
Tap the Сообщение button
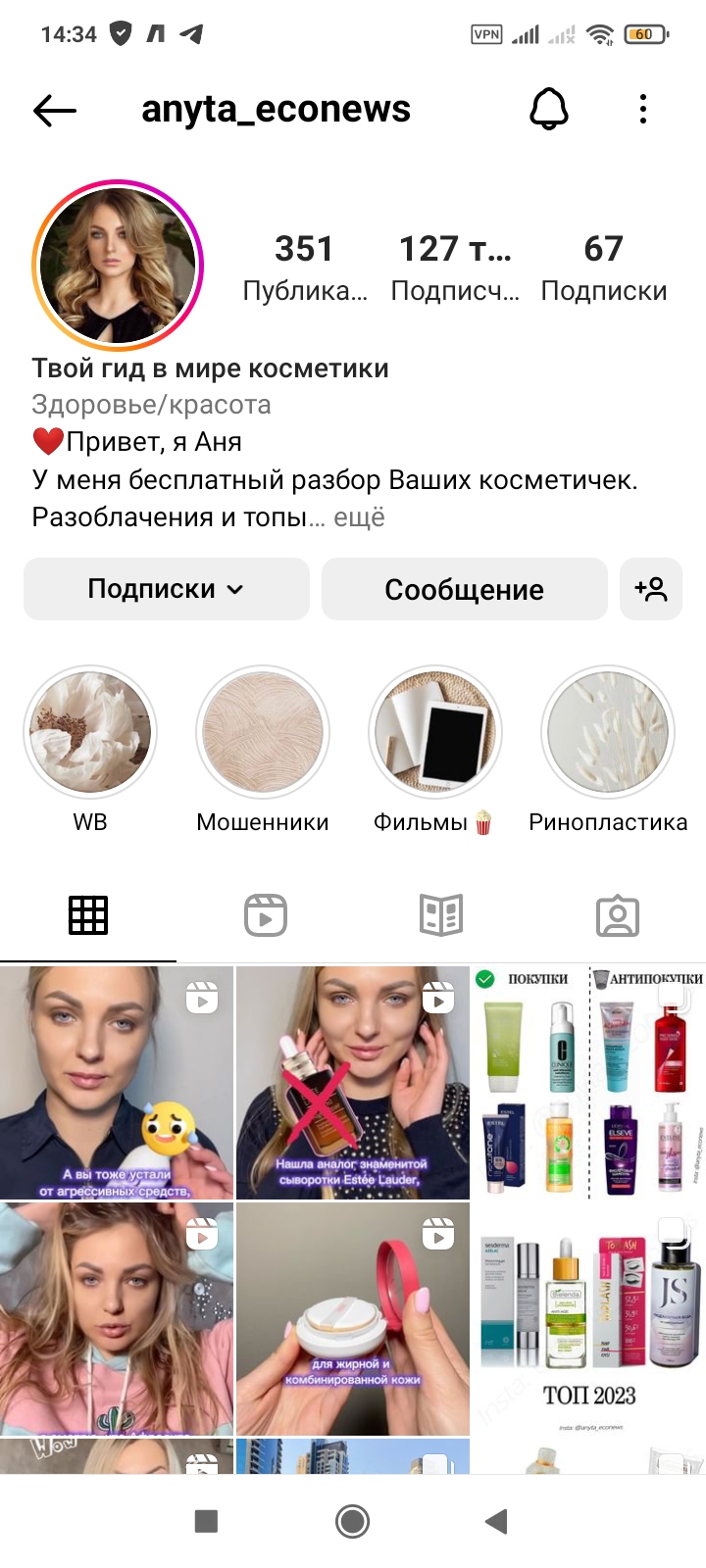(x=465, y=589)
